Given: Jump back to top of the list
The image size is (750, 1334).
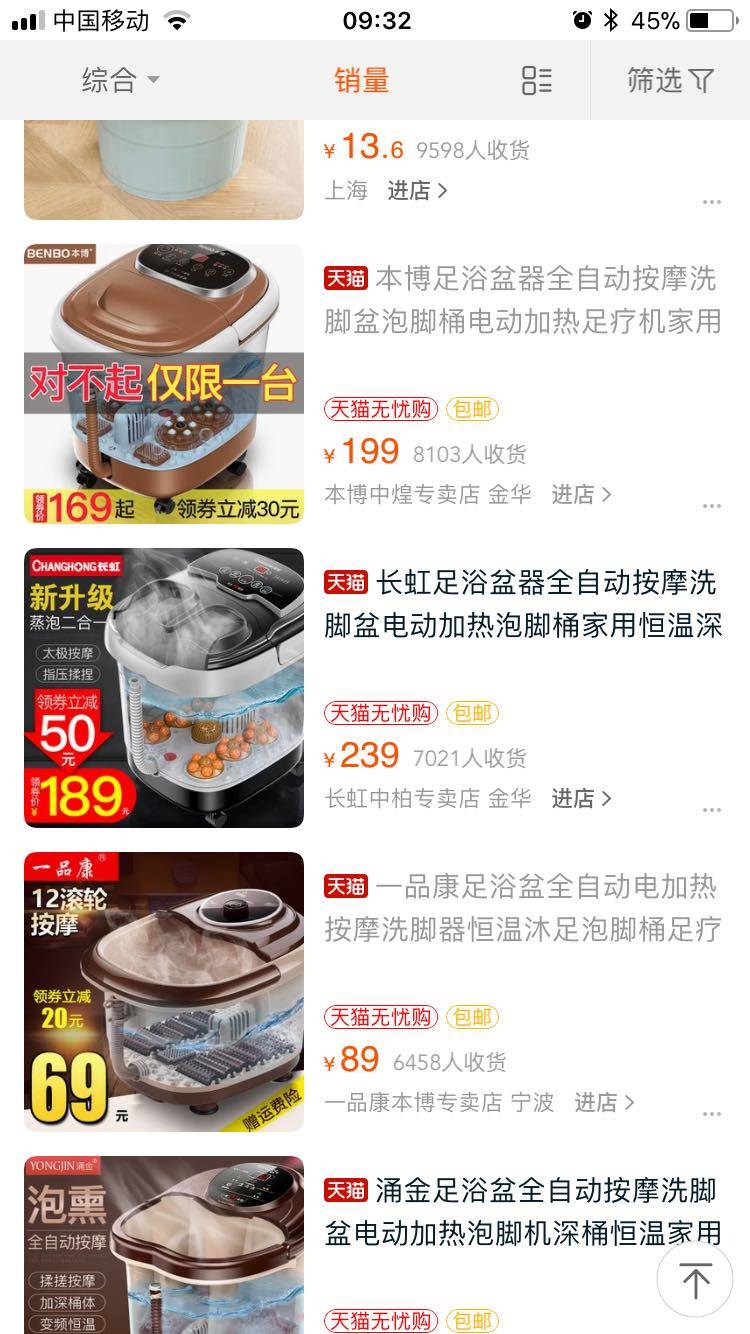Looking at the screenshot, I should pyautogui.click(x=695, y=1279).
